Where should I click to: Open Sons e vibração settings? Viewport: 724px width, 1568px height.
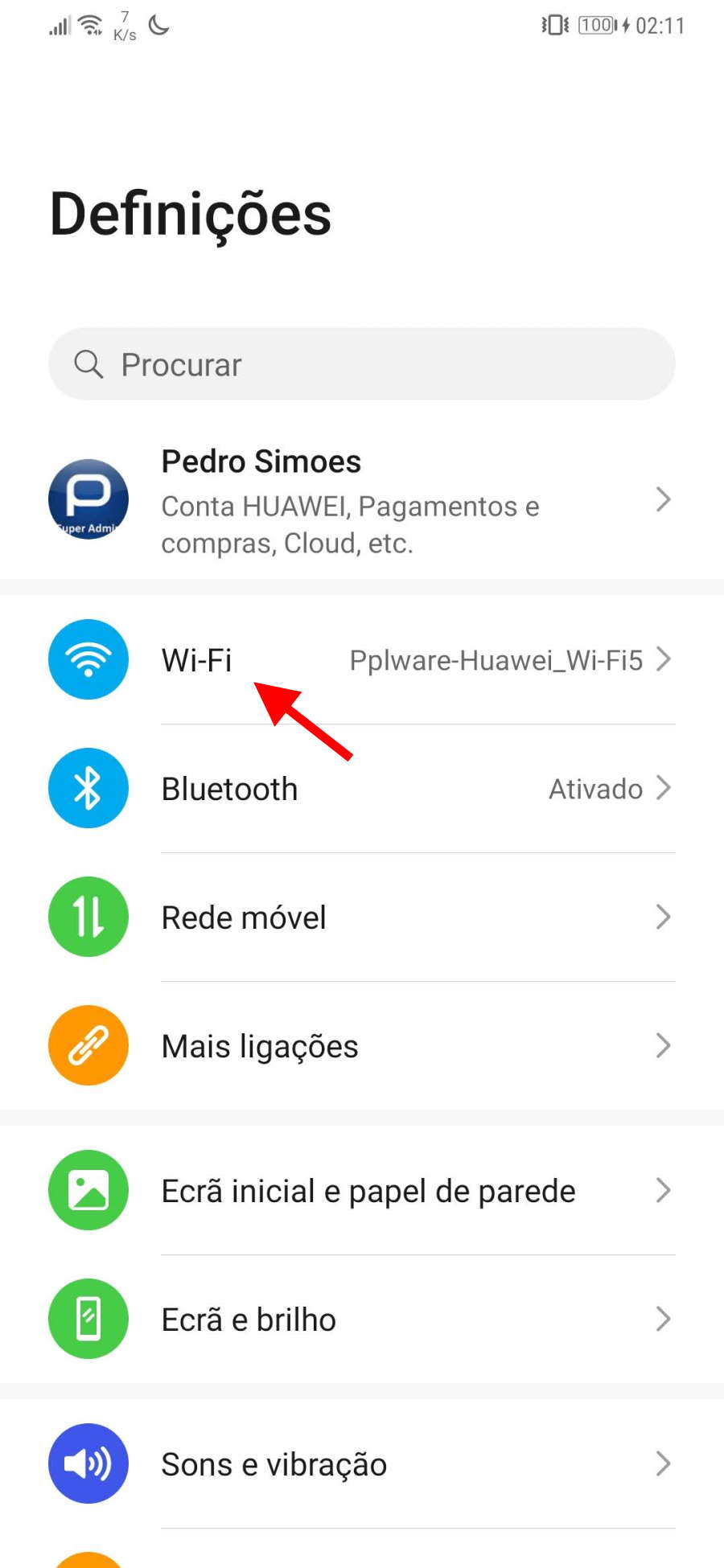pos(362,1463)
